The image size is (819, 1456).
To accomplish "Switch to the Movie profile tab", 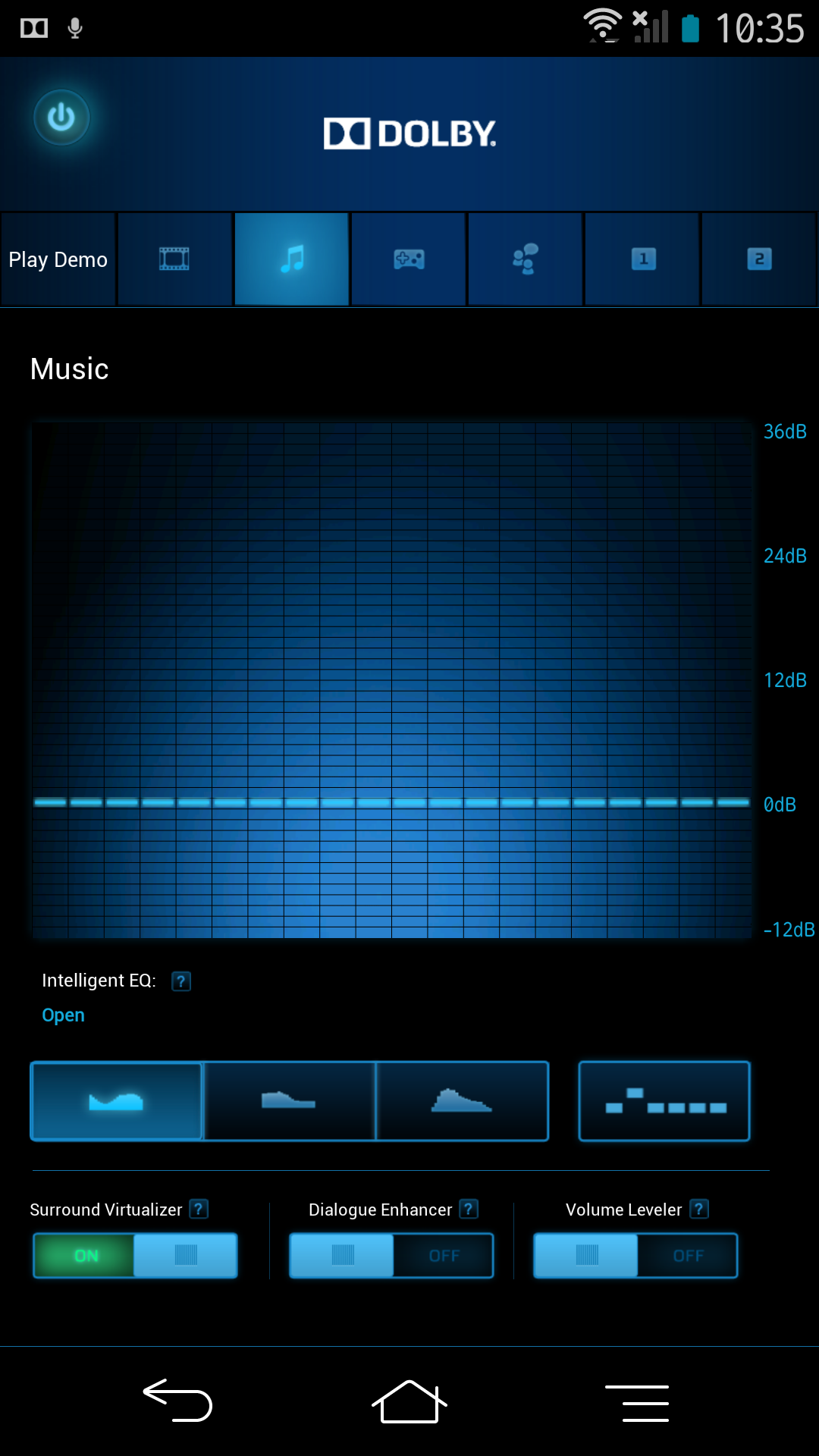I will [x=174, y=259].
